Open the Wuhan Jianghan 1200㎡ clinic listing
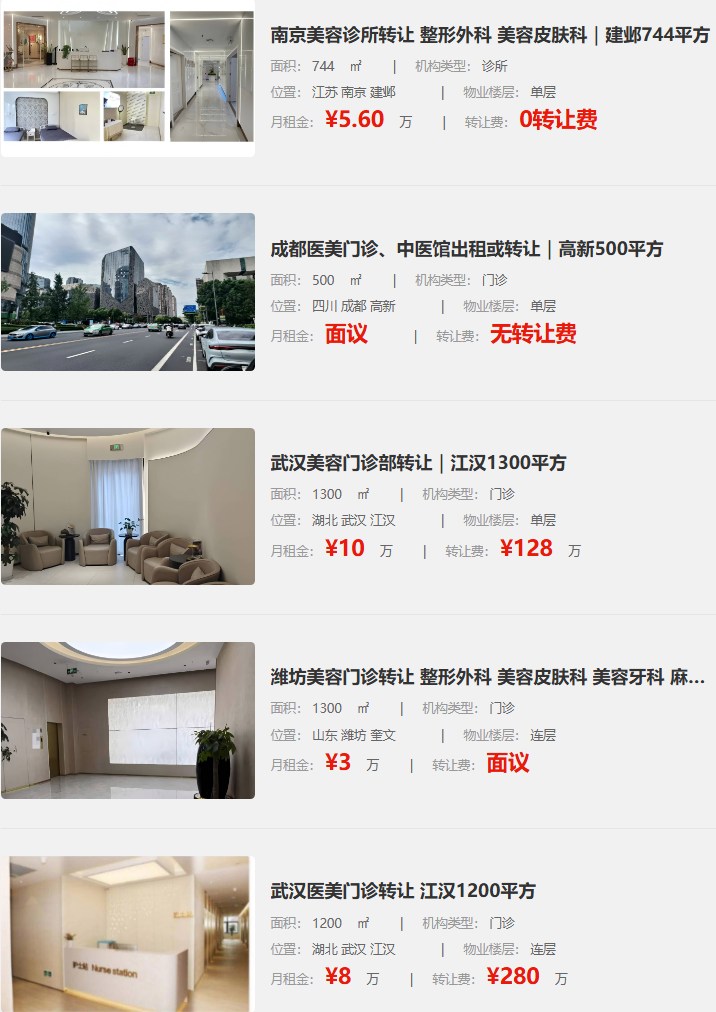 [403, 891]
